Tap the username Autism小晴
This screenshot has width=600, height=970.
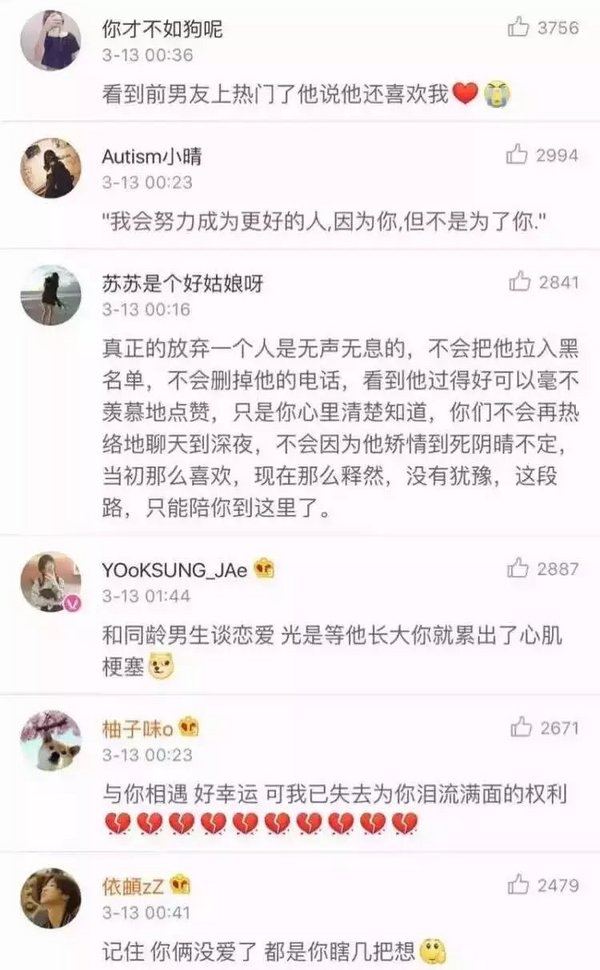click(x=152, y=156)
